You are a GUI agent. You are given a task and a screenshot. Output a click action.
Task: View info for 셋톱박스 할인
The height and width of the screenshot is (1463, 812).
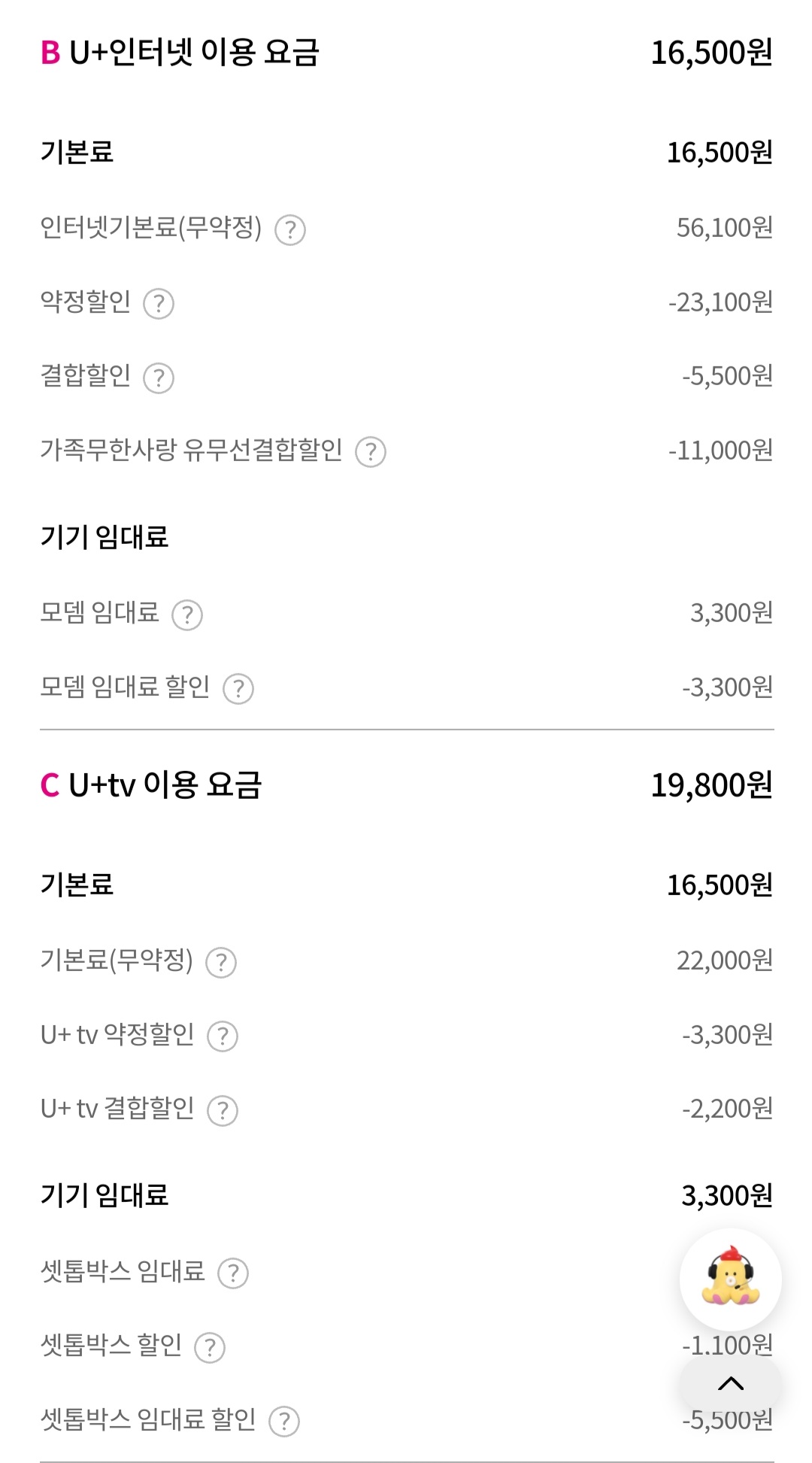210,1348
